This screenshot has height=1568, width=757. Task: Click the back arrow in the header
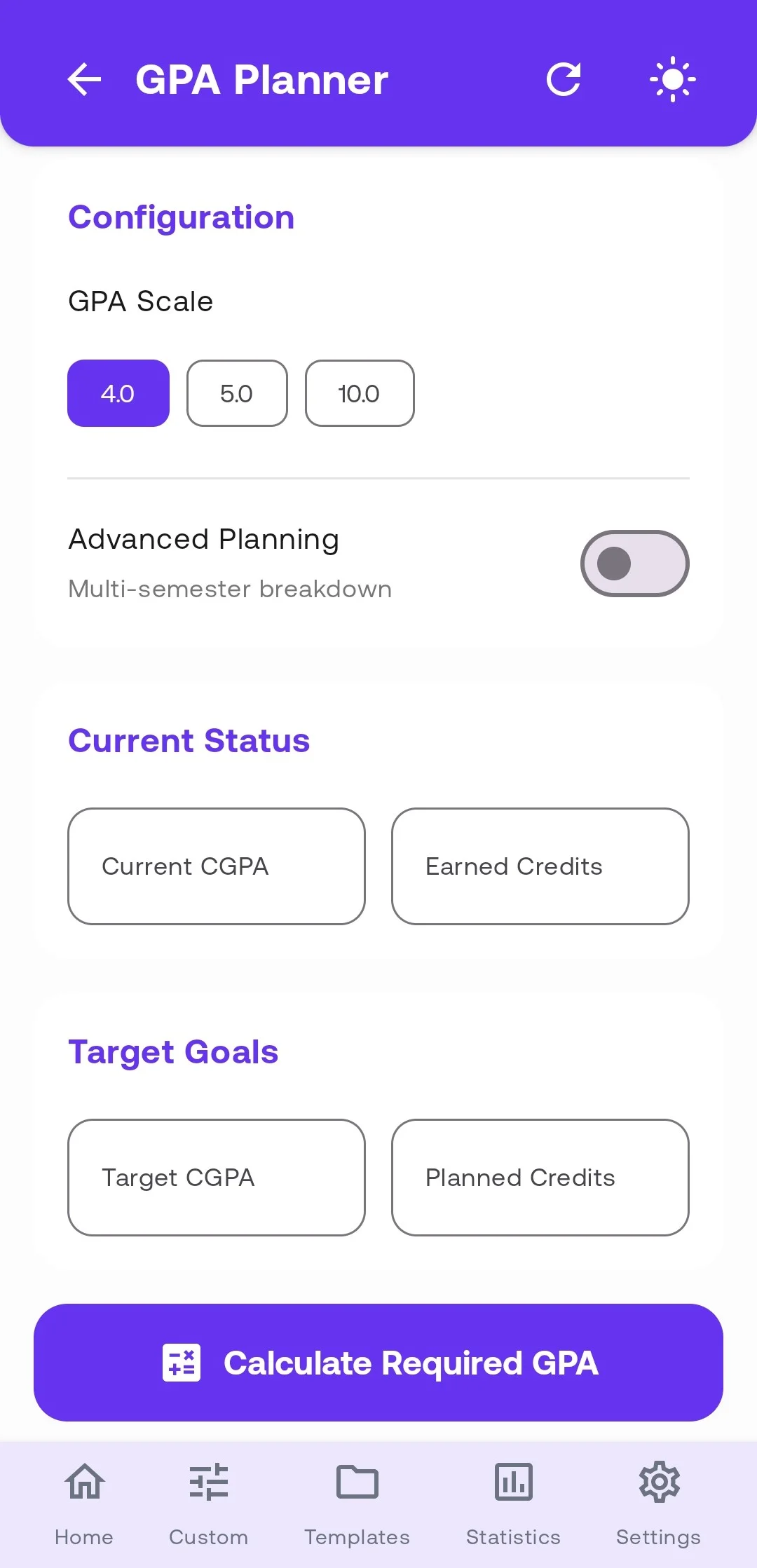(x=84, y=79)
